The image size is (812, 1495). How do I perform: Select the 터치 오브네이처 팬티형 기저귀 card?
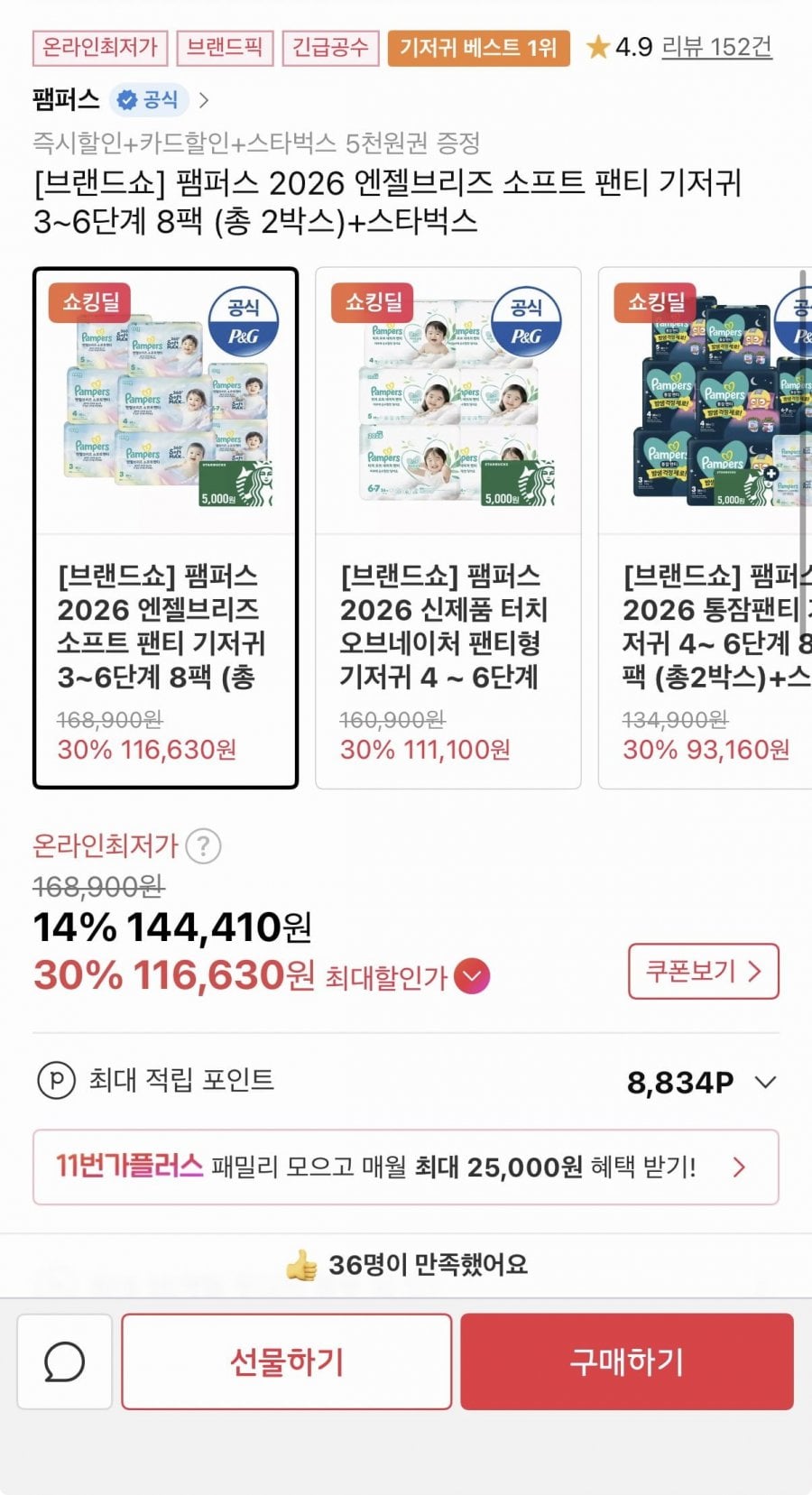tap(448, 528)
